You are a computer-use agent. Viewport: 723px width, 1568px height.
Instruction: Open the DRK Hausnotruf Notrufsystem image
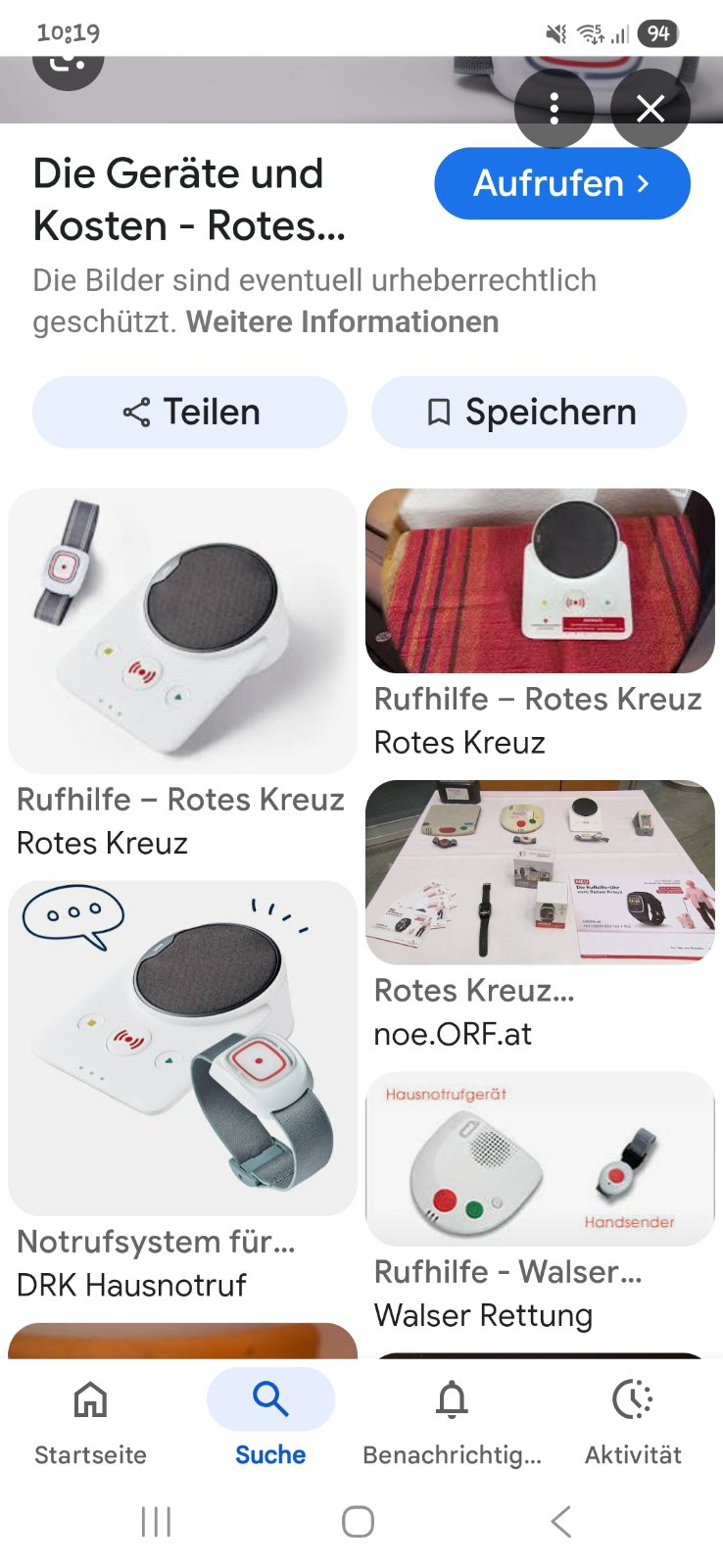(x=182, y=1047)
